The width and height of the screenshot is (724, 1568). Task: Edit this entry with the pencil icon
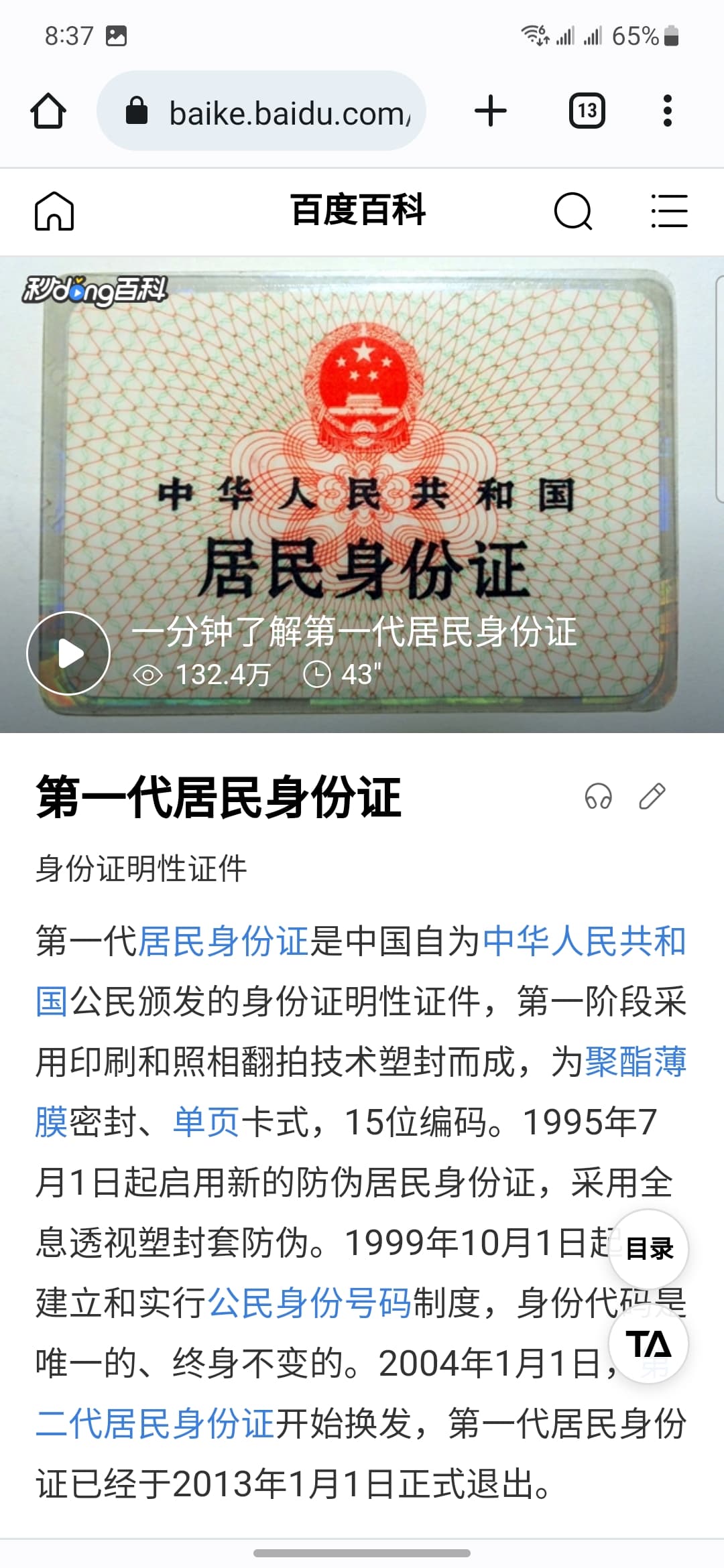[x=652, y=797]
